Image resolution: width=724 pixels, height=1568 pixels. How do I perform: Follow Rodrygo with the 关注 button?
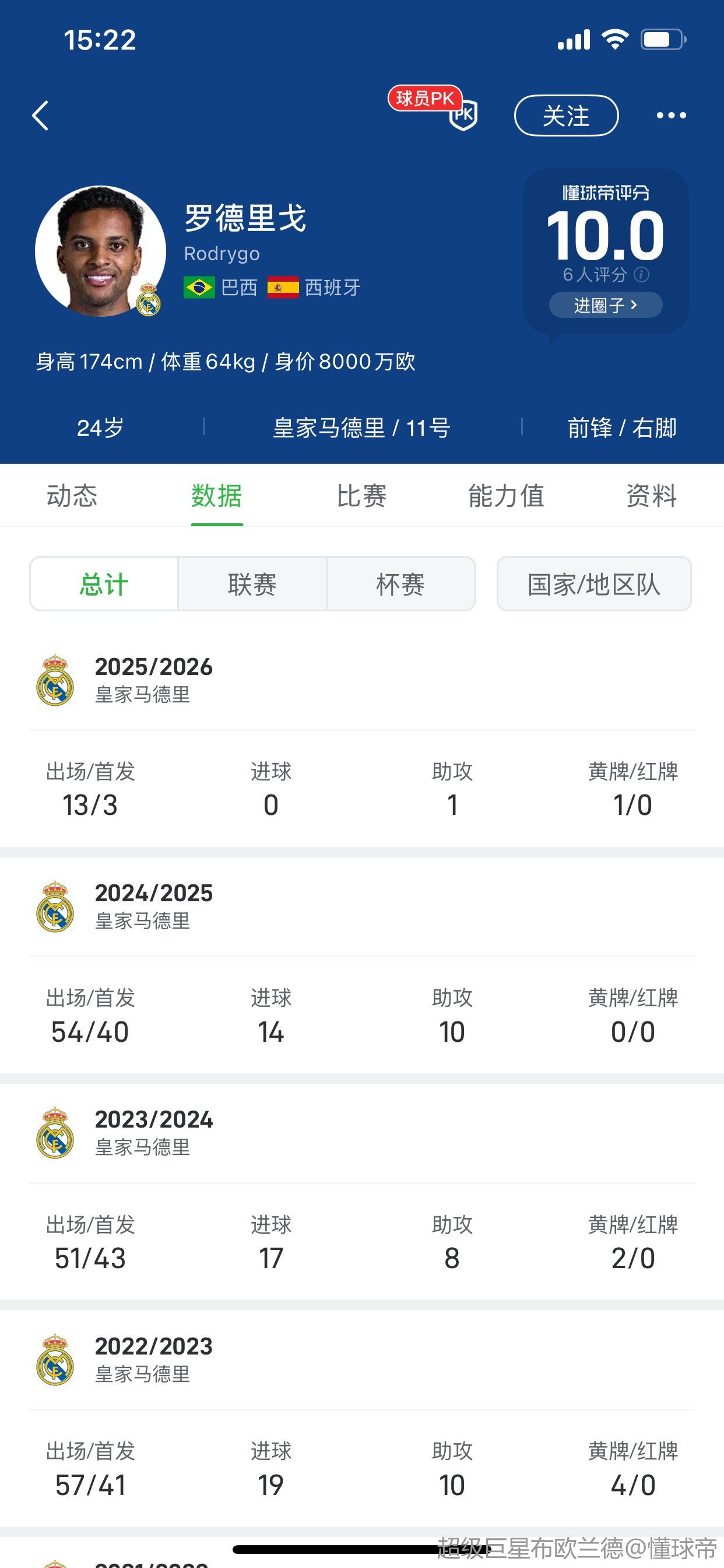(566, 116)
